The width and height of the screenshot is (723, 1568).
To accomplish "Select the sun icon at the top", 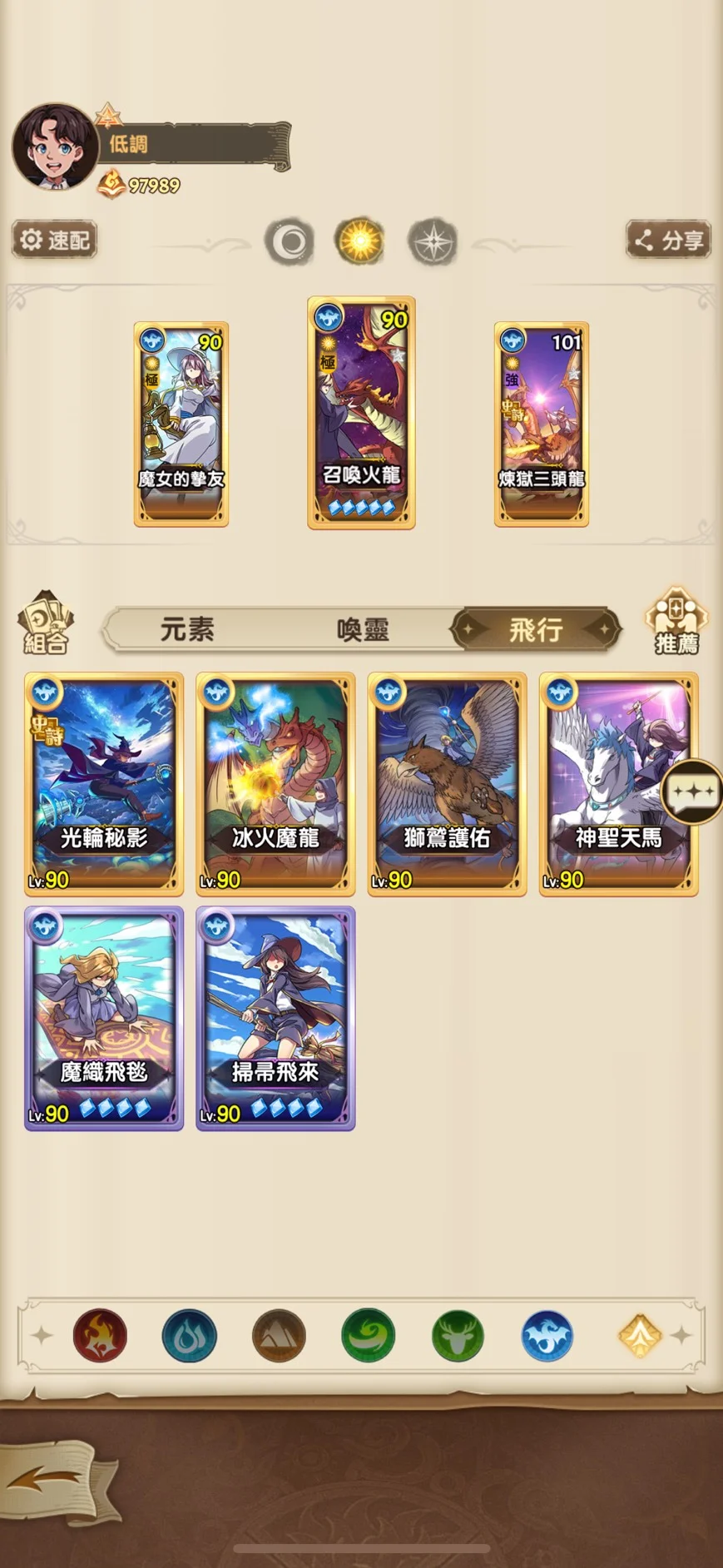I will pos(359,241).
